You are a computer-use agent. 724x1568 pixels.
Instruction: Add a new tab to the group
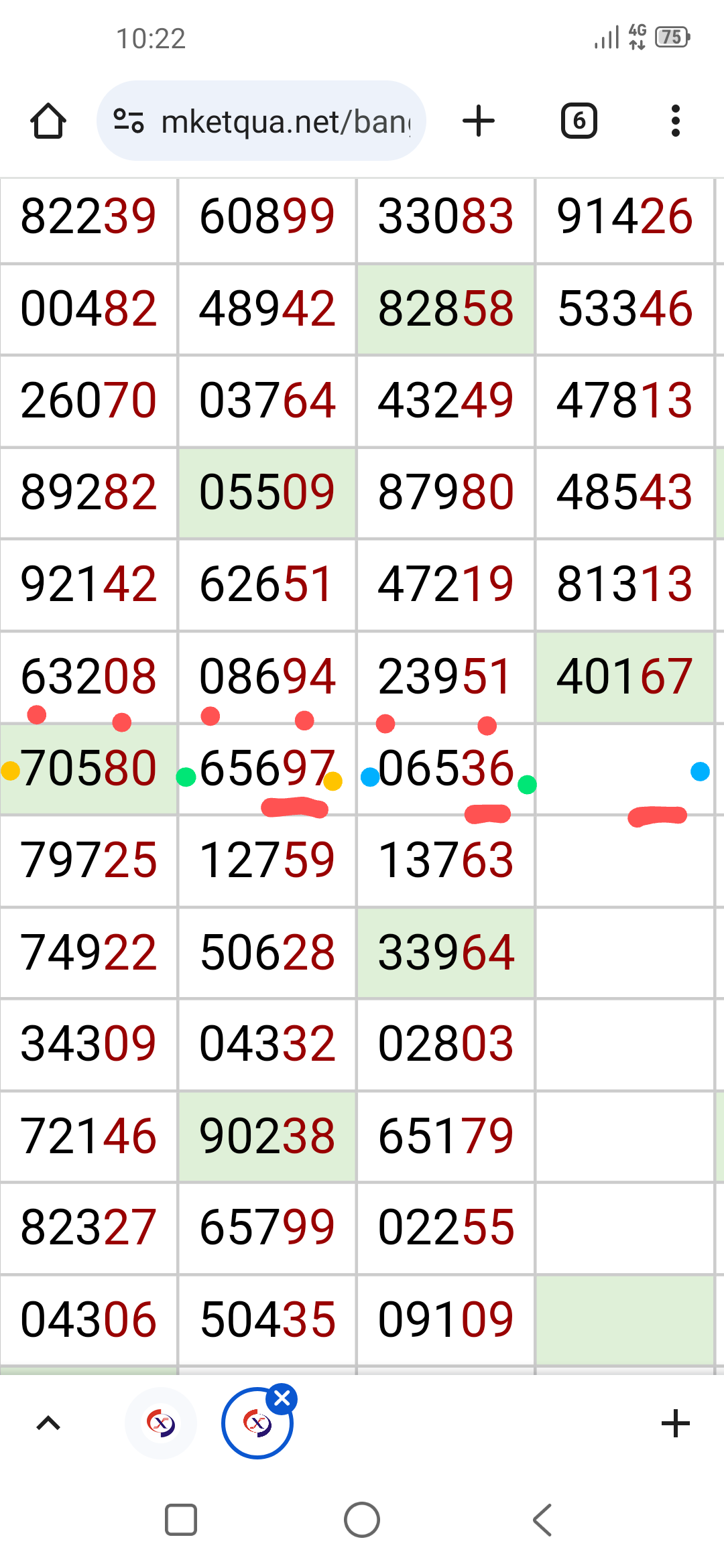coord(675,1423)
